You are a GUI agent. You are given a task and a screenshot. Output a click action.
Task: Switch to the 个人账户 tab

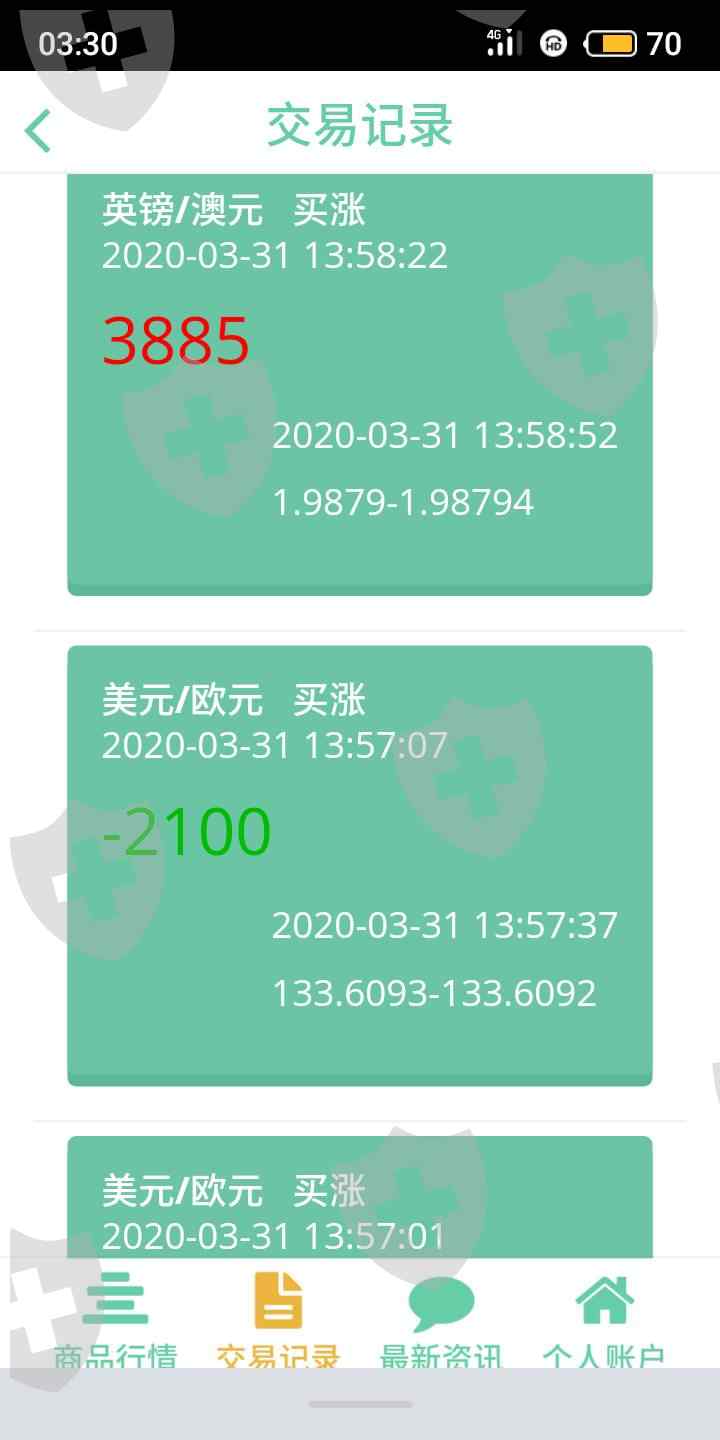[604, 1318]
